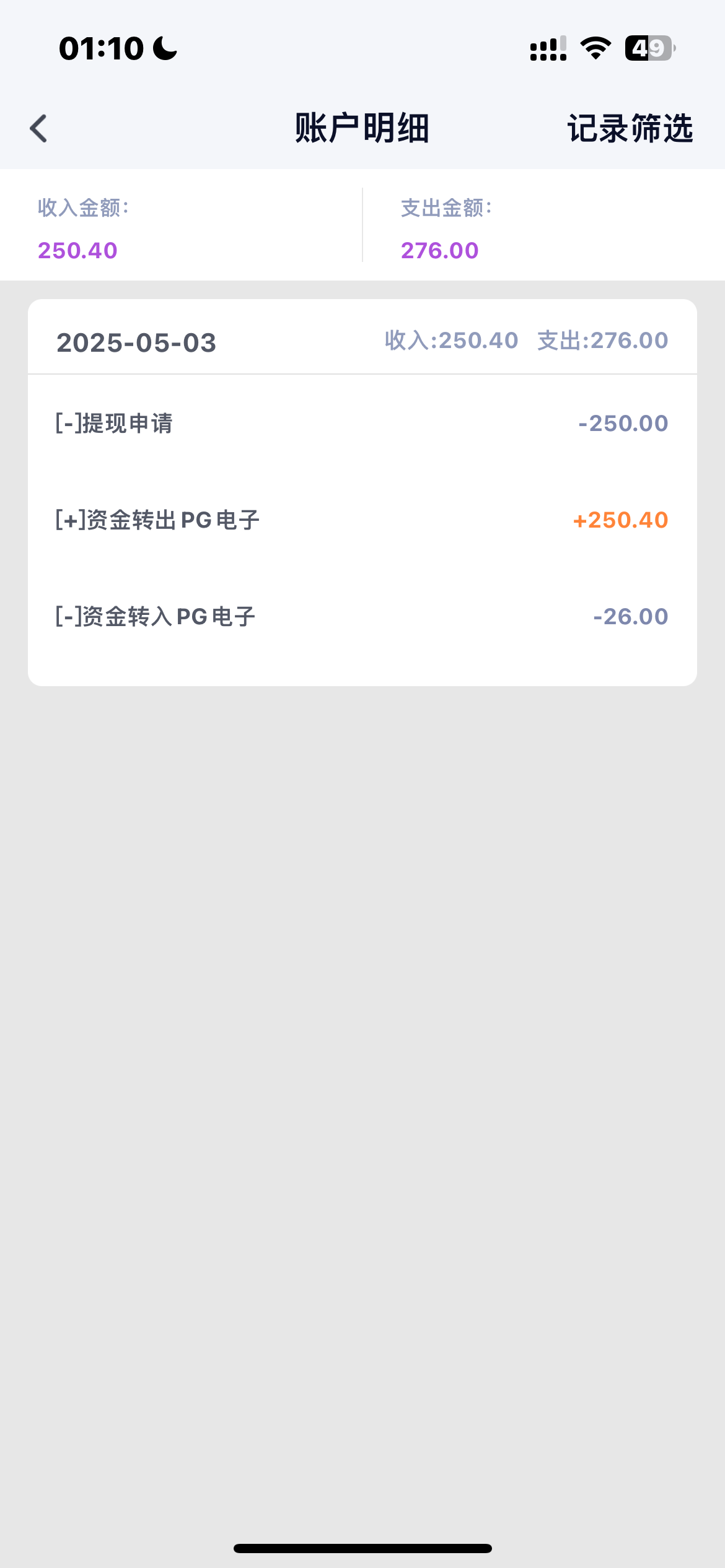725x1568 pixels.
Task: Open 记录筛选 record filter
Action: [x=630, y=129]
